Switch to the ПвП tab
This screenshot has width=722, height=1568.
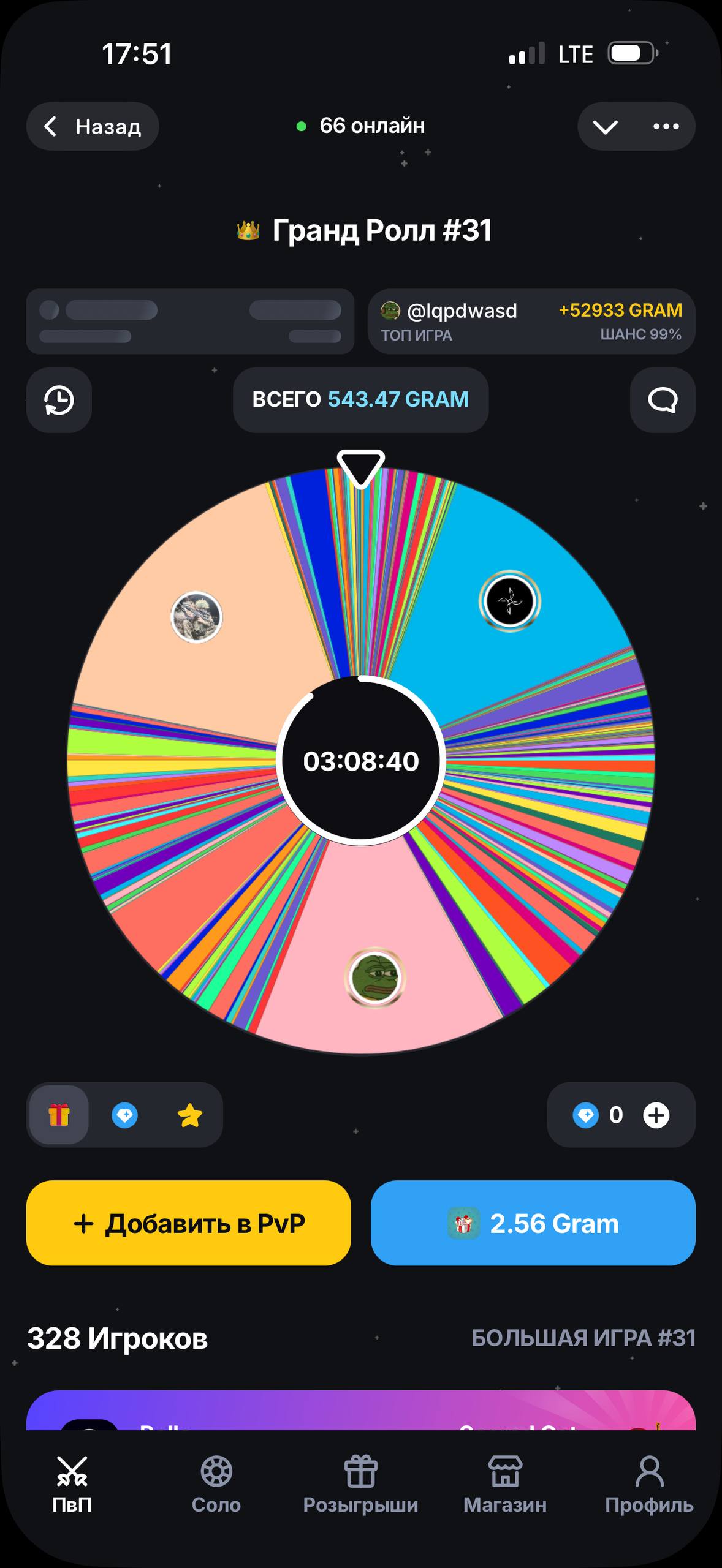coord(72,1485)
